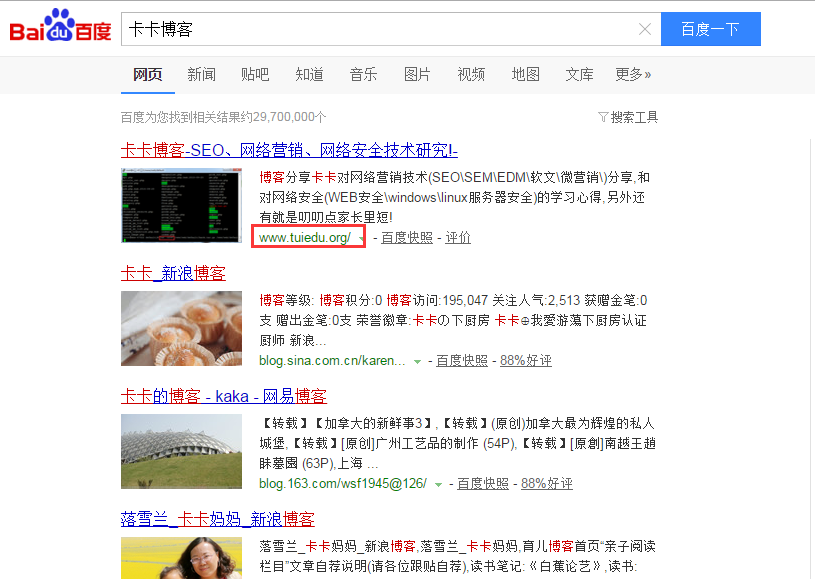Focus the search field containing 卡卡博客
Viewport: 815px width, 579px height.
[x=380, y=29]
